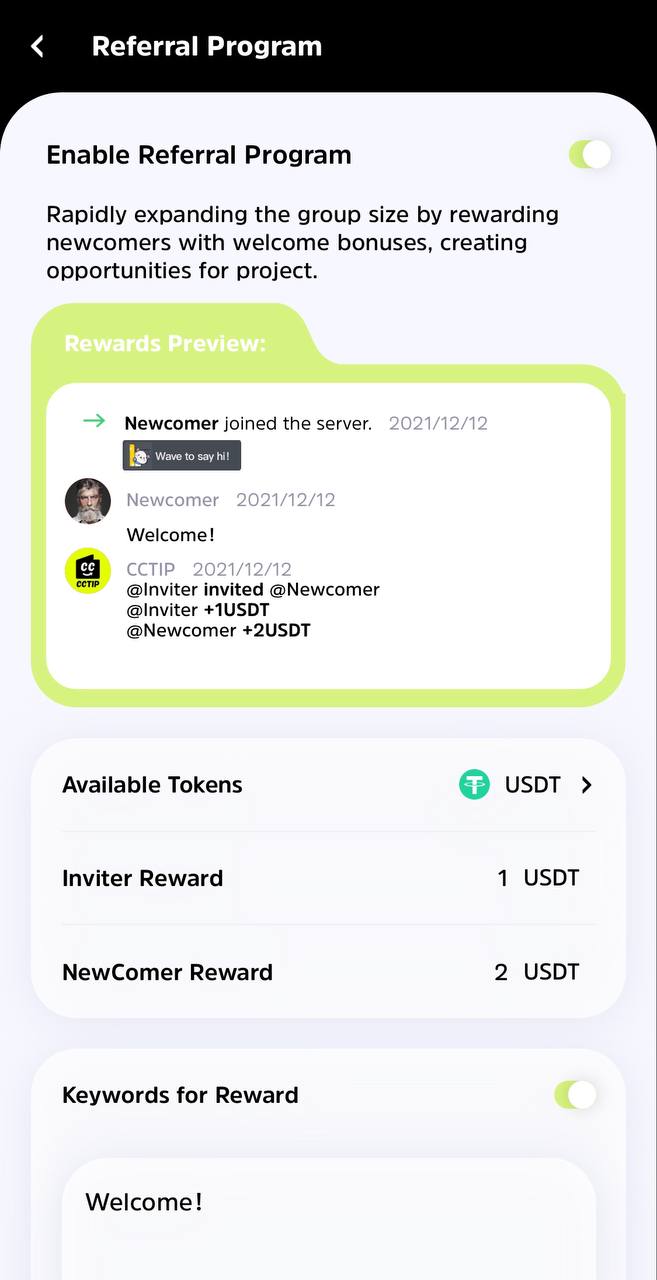Toggle the Enable Referral Program switch
657x1280 pixels.
(x=589, y=155)
